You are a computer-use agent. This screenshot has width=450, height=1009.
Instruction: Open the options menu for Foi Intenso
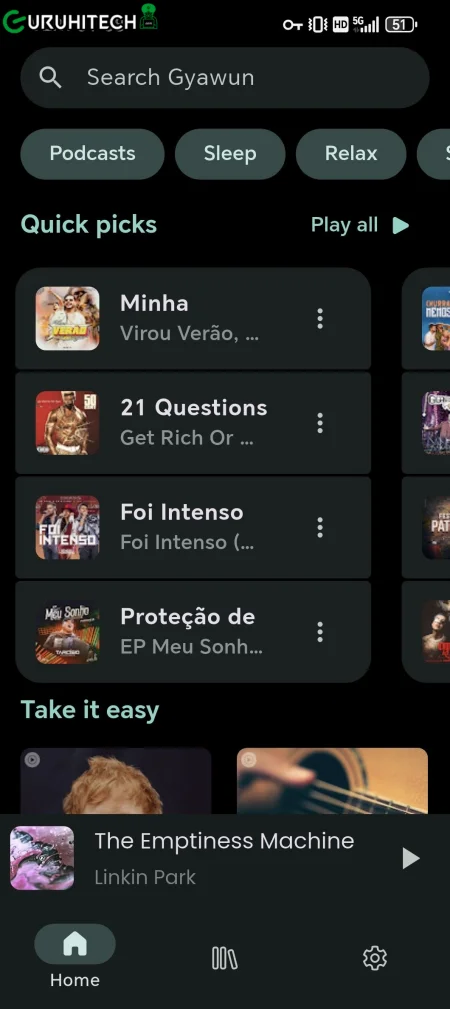pos(320,528)
